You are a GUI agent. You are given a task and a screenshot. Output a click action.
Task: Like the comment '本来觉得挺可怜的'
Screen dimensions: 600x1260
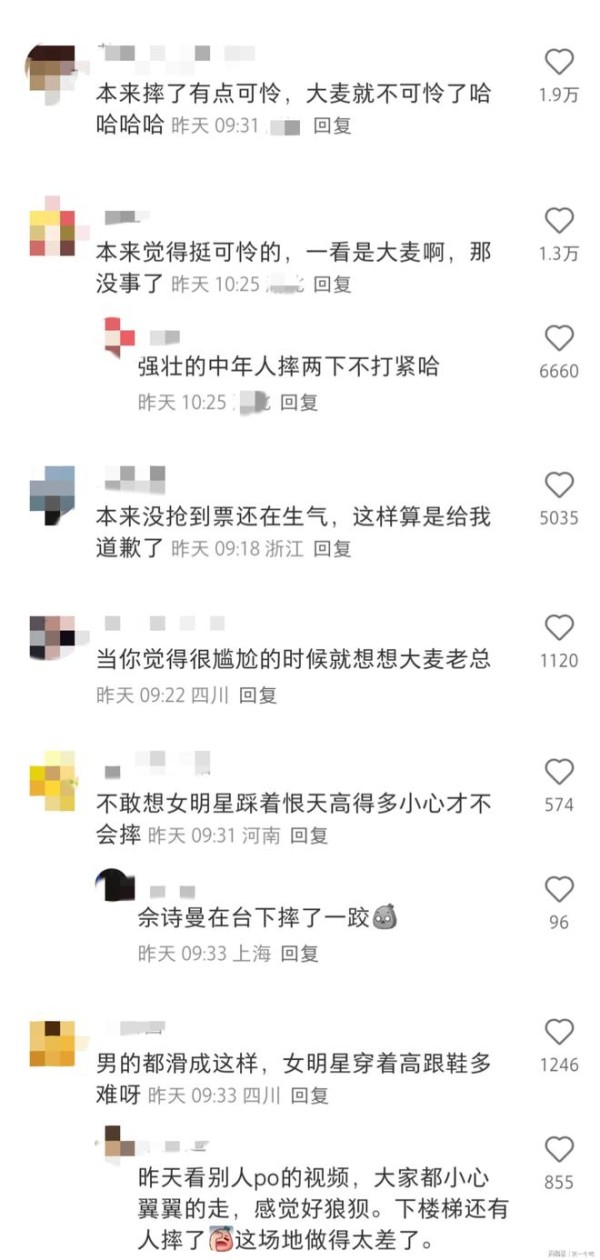pos(559,220)
